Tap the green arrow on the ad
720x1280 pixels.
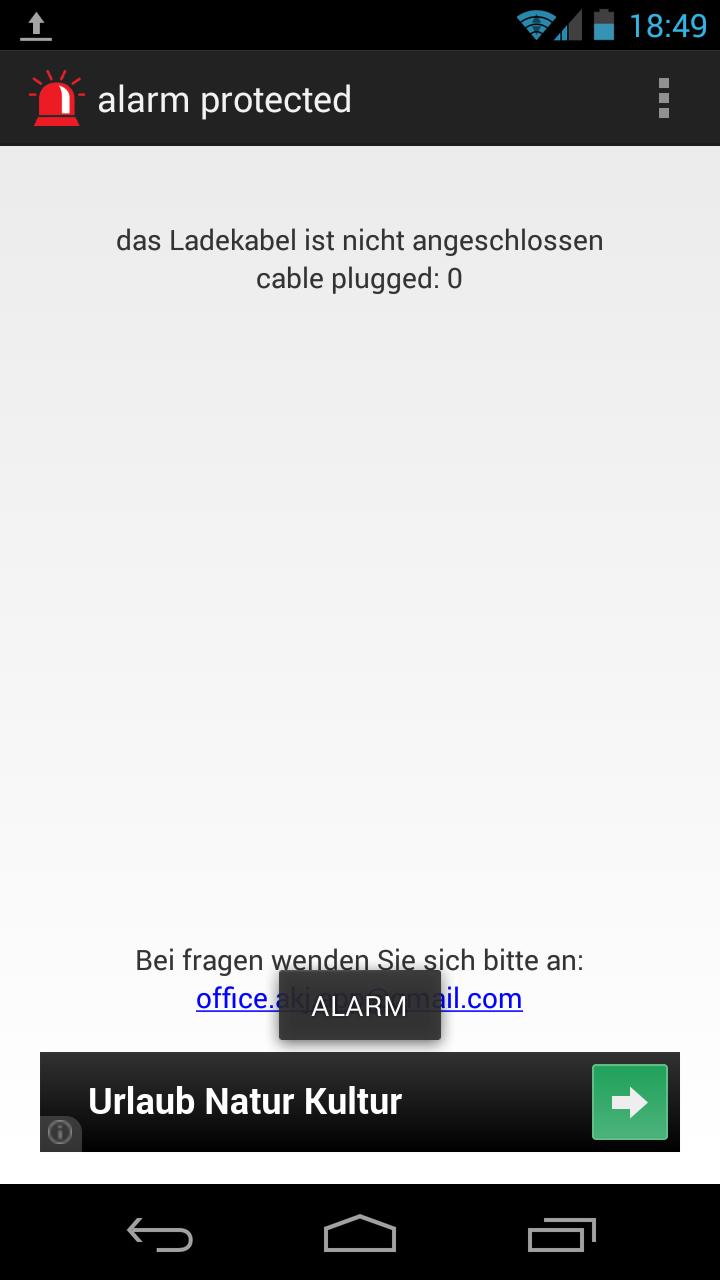click(629, 1102)
